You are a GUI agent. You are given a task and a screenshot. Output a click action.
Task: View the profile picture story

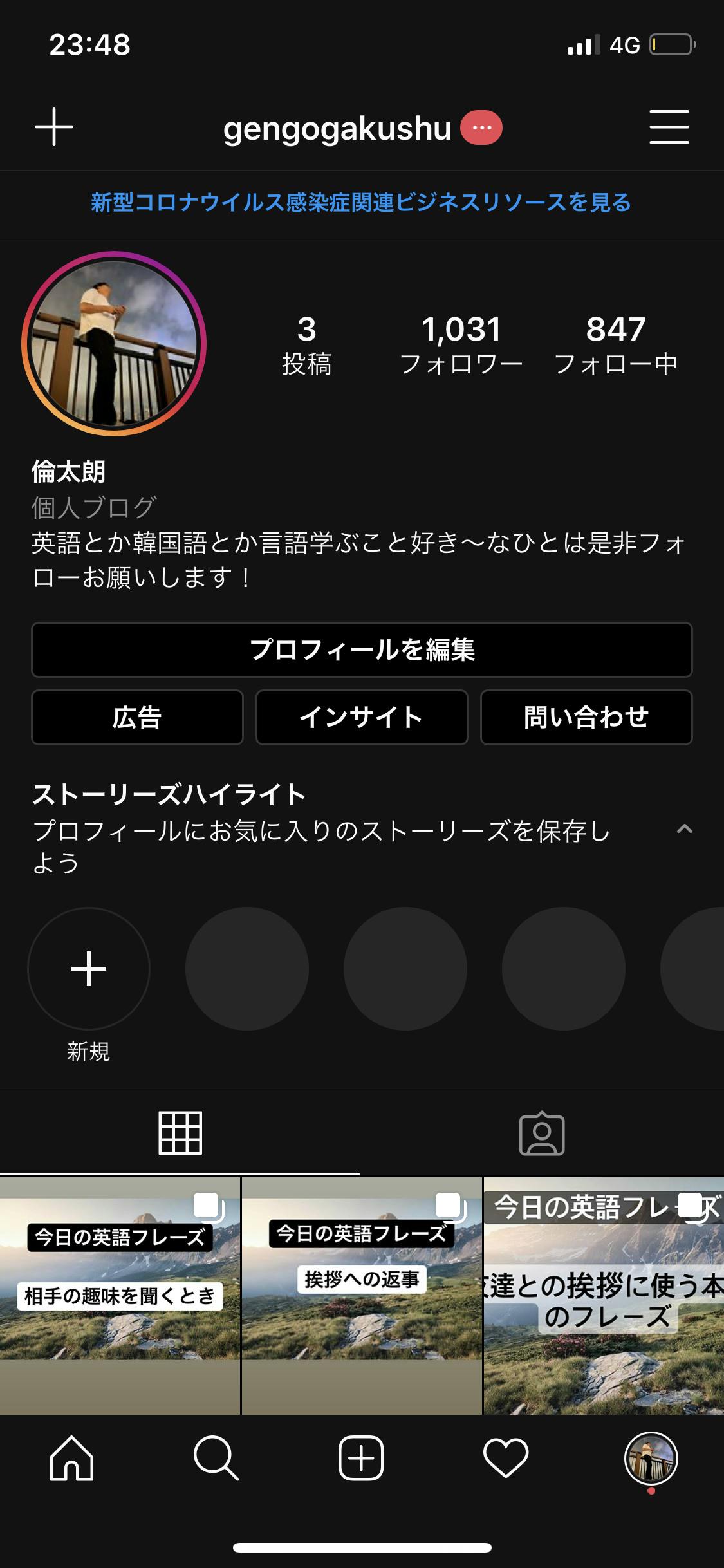(114, 344)
